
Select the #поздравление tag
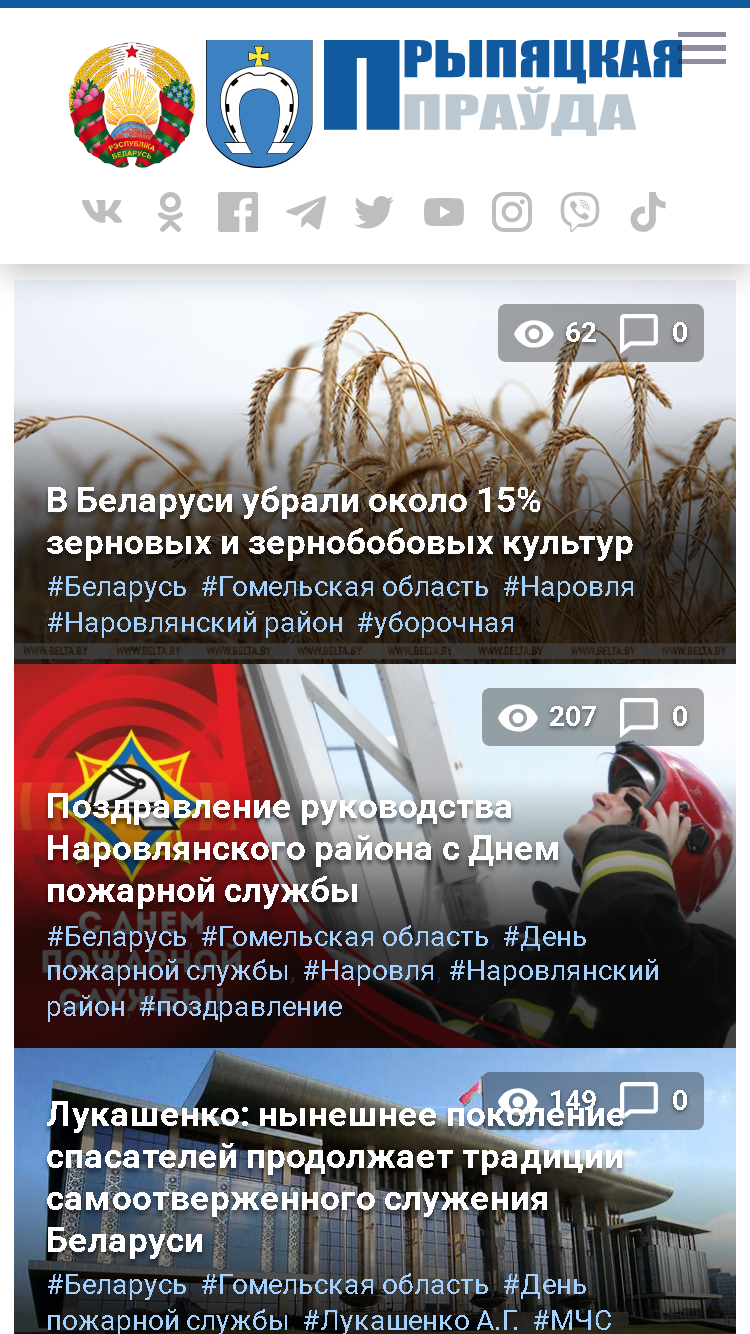[241, 1006]
